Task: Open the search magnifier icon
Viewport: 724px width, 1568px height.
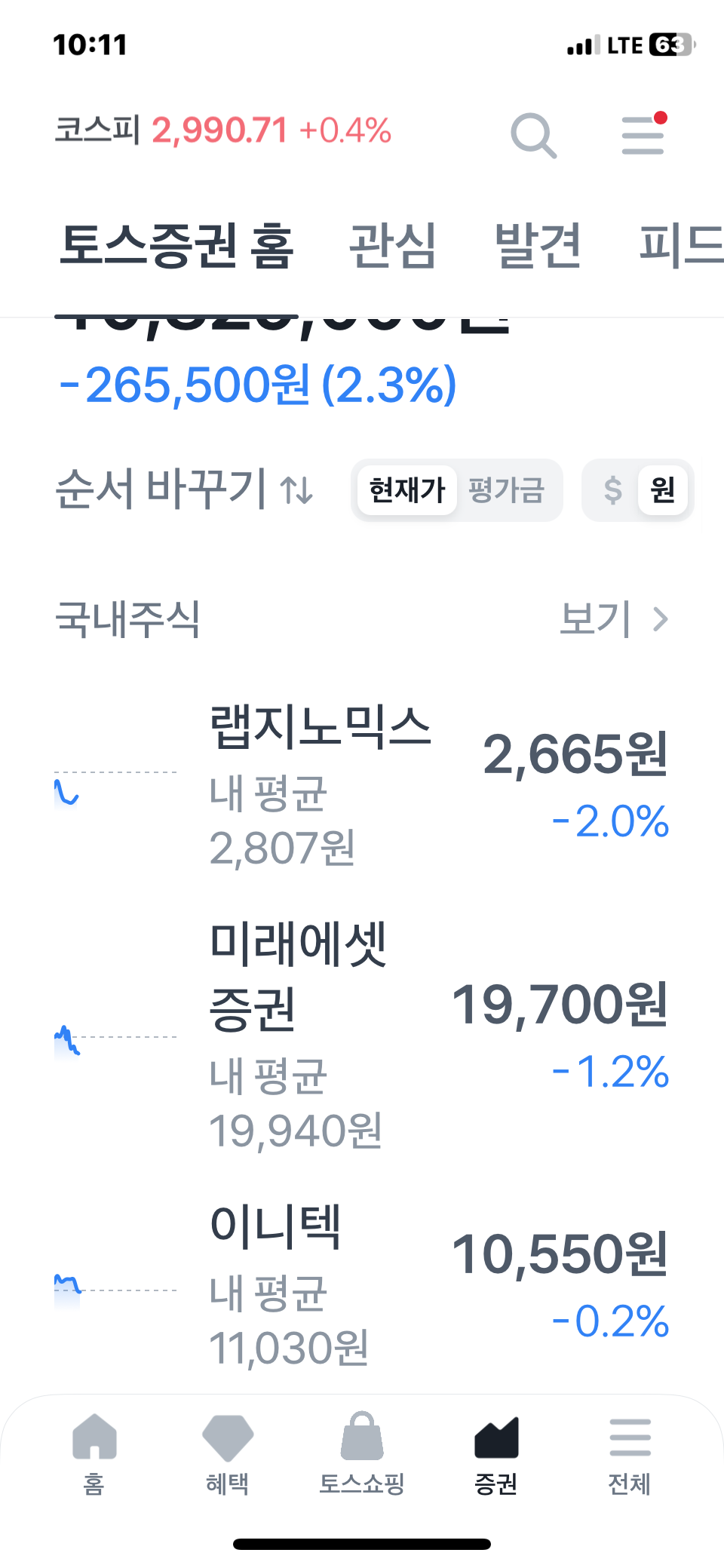Action: pyautogui.click(x=533, y=135)
